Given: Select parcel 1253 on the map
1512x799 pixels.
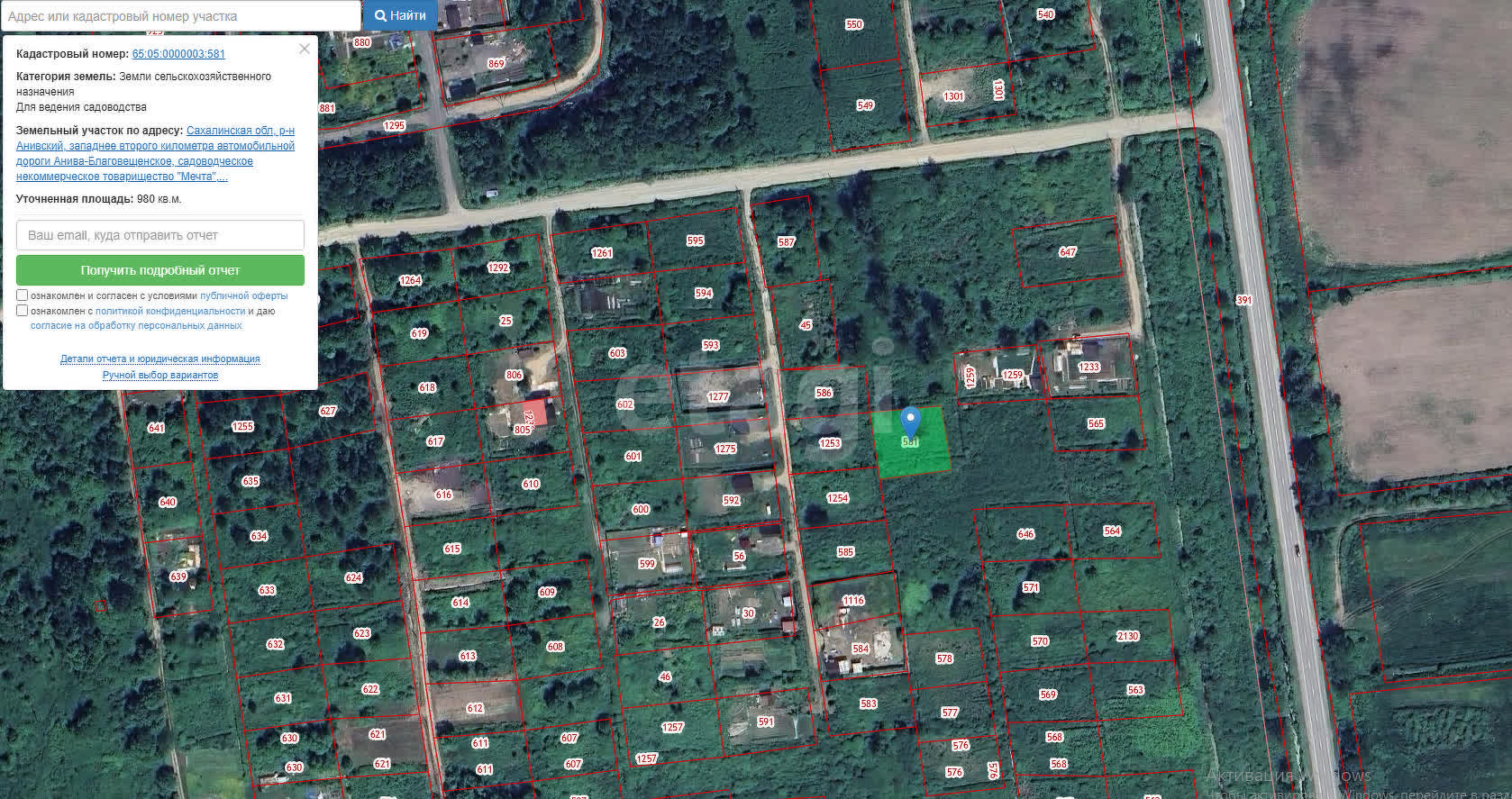Looking at the screenshot, I should pos(830,443).
